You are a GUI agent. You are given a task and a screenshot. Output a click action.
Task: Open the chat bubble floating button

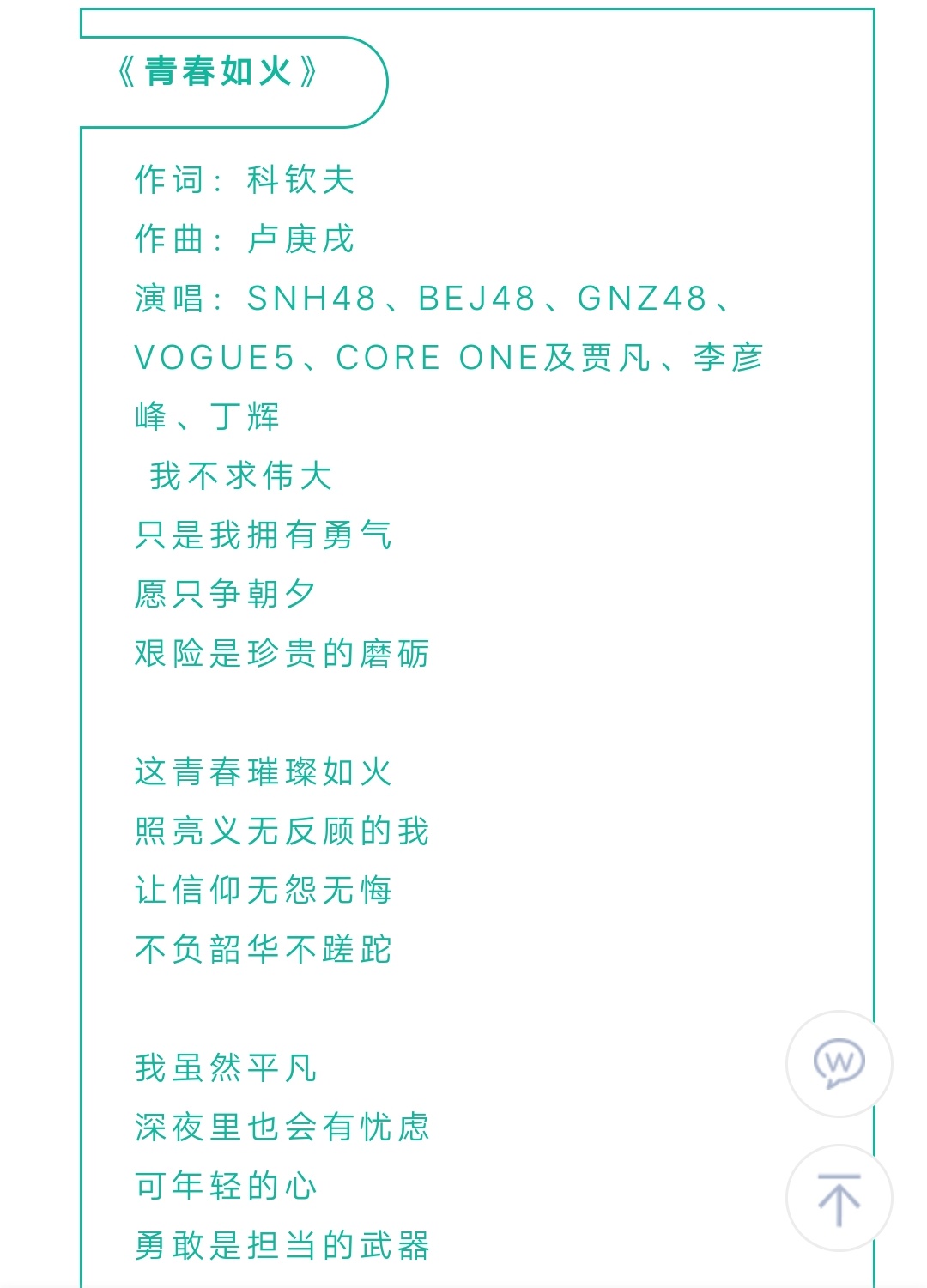839,1063
